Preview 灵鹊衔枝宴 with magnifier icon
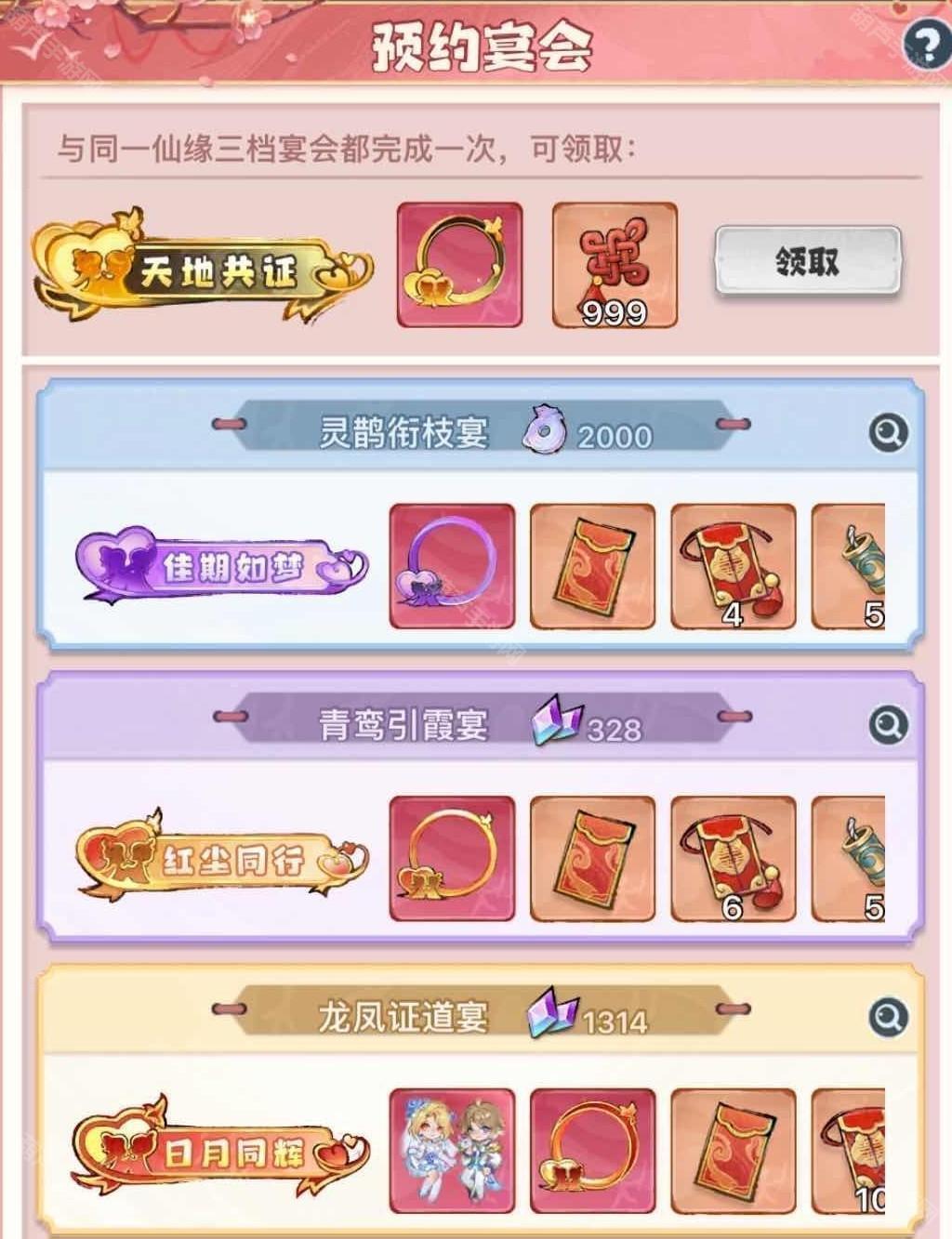Viewport: 952px width, 1239px height. point(888,432)
